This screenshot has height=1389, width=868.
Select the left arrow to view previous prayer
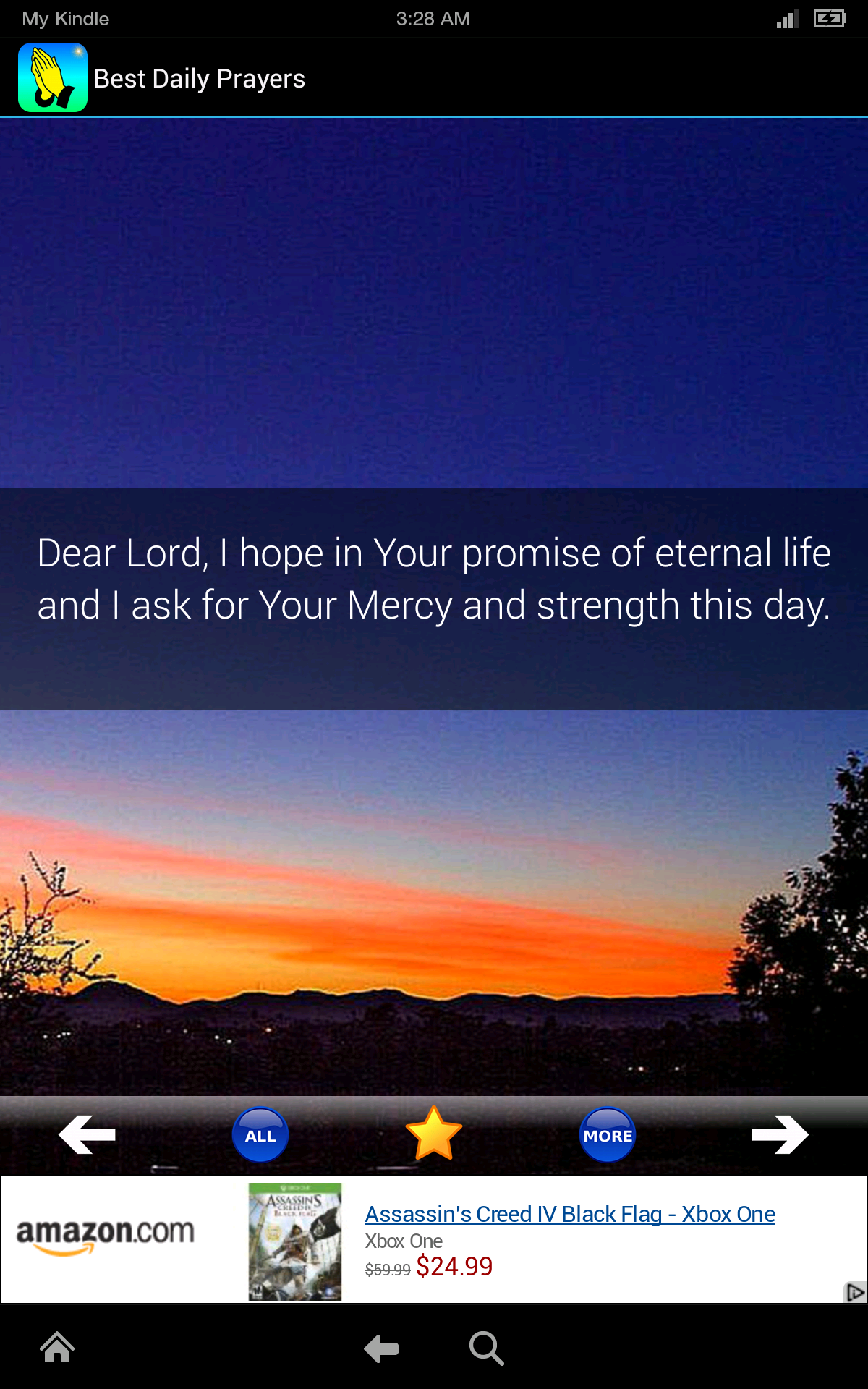[87, 1134]
